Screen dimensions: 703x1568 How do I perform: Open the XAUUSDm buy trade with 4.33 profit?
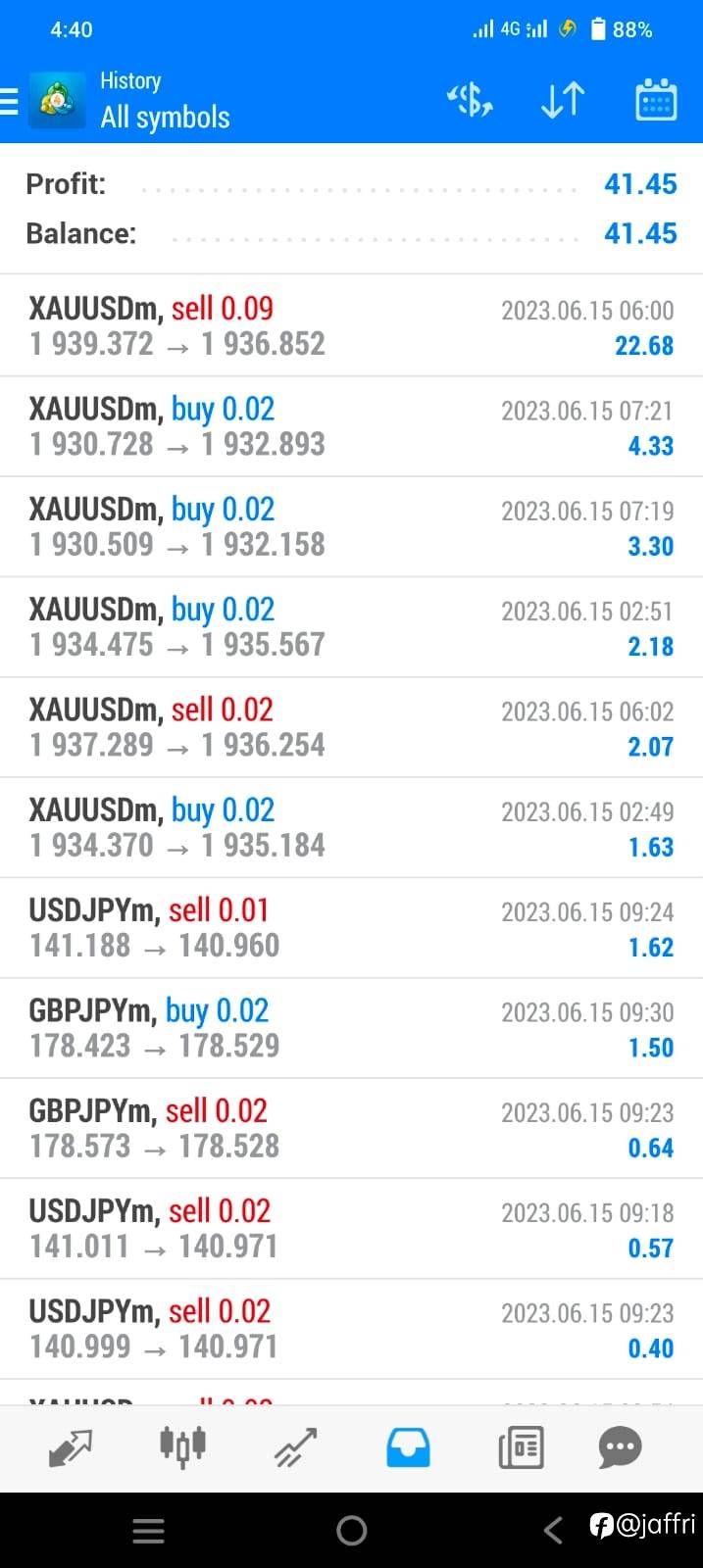click(x=351, y=426)
